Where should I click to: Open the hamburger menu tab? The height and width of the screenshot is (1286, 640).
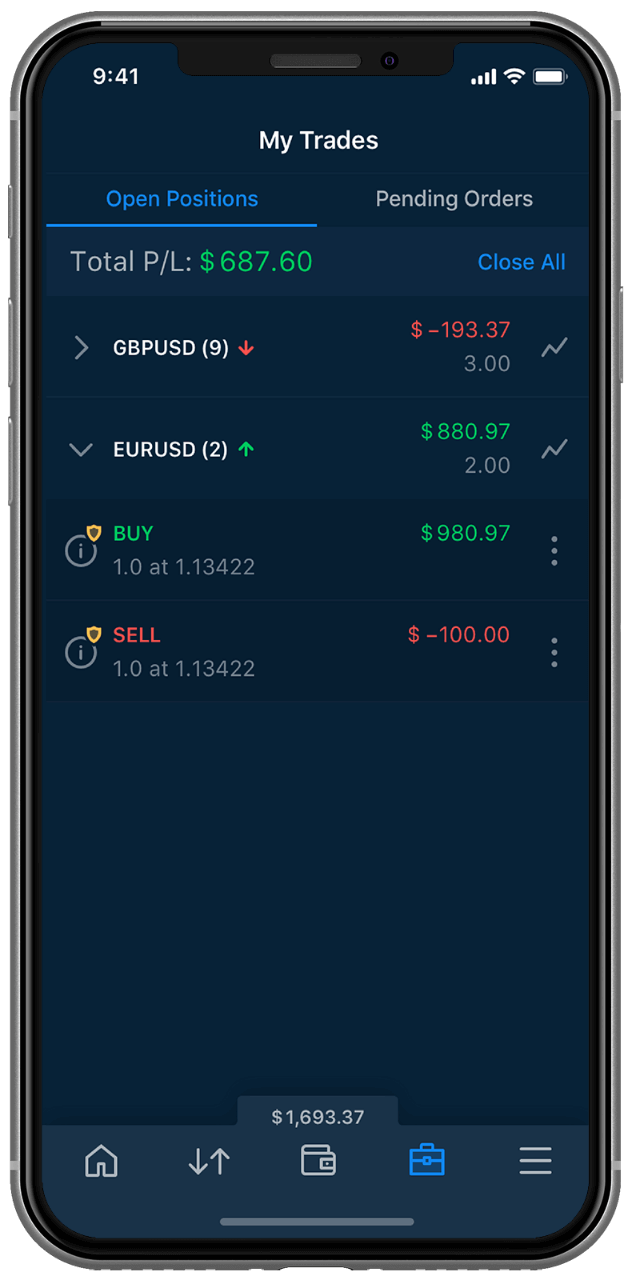click(535, 1161)
